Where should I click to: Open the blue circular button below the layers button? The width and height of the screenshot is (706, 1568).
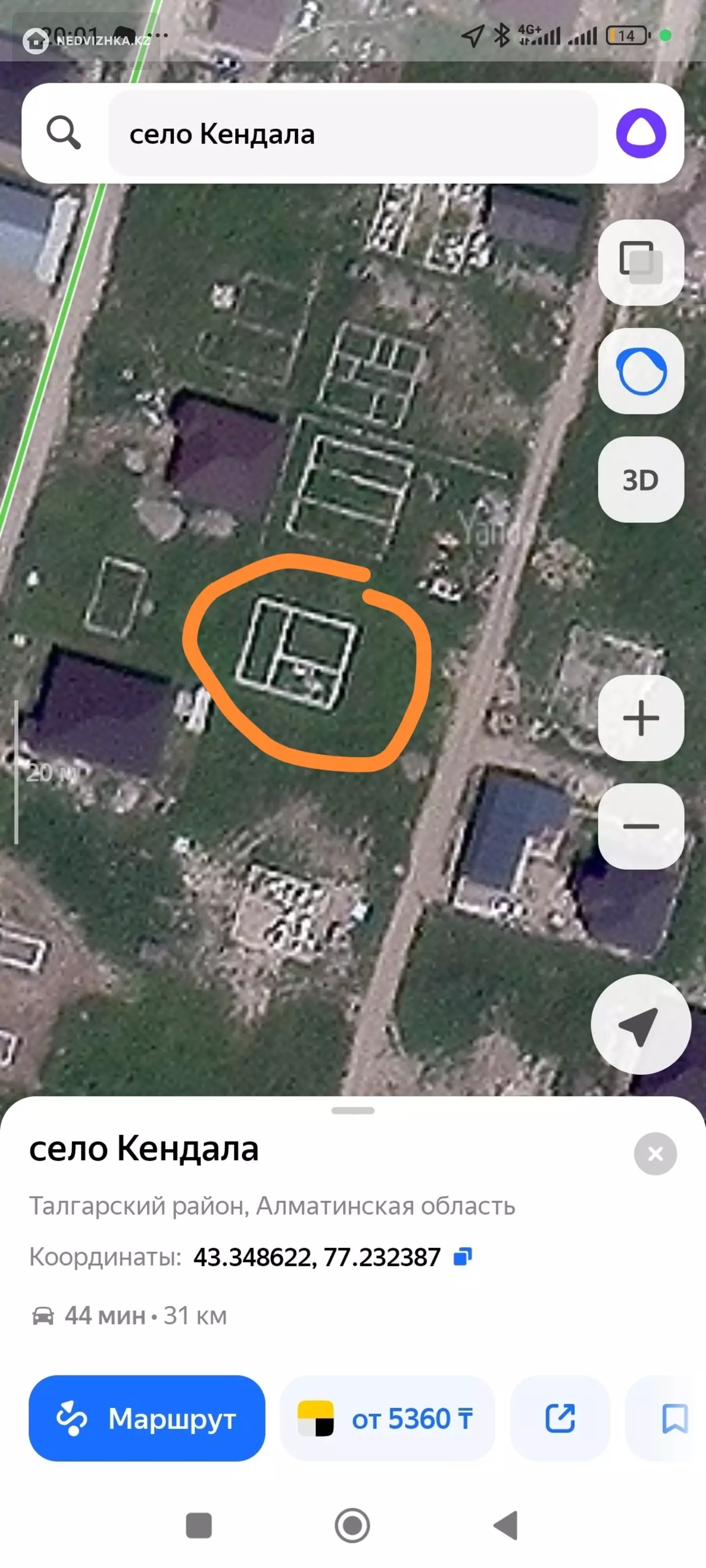point(641,371)
